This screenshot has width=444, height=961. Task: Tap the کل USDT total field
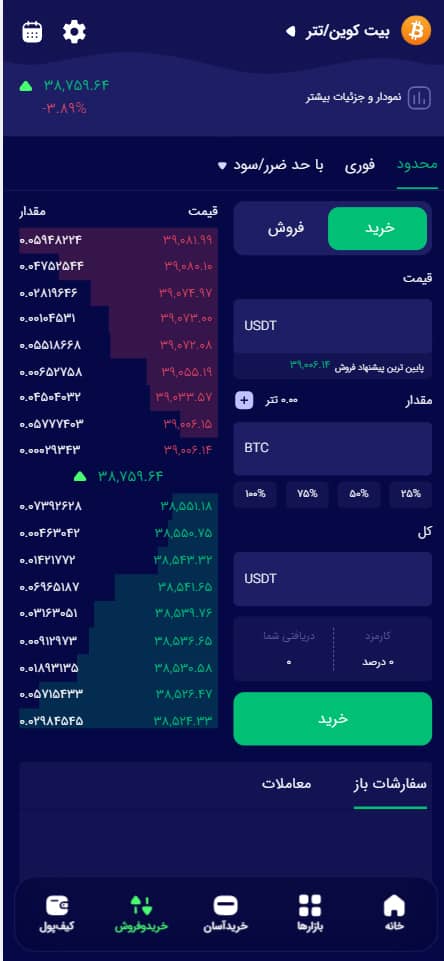point(332,579)
